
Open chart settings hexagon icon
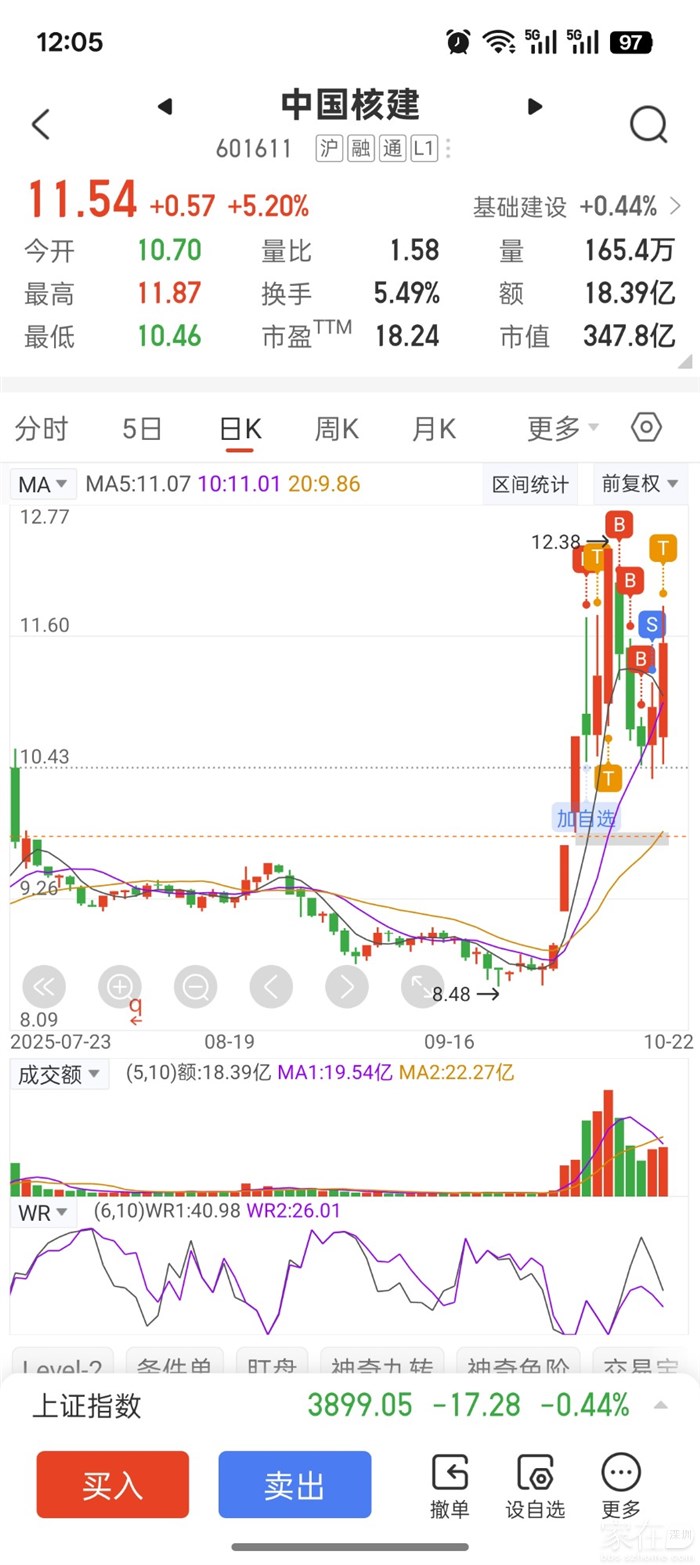coord(647,428)
